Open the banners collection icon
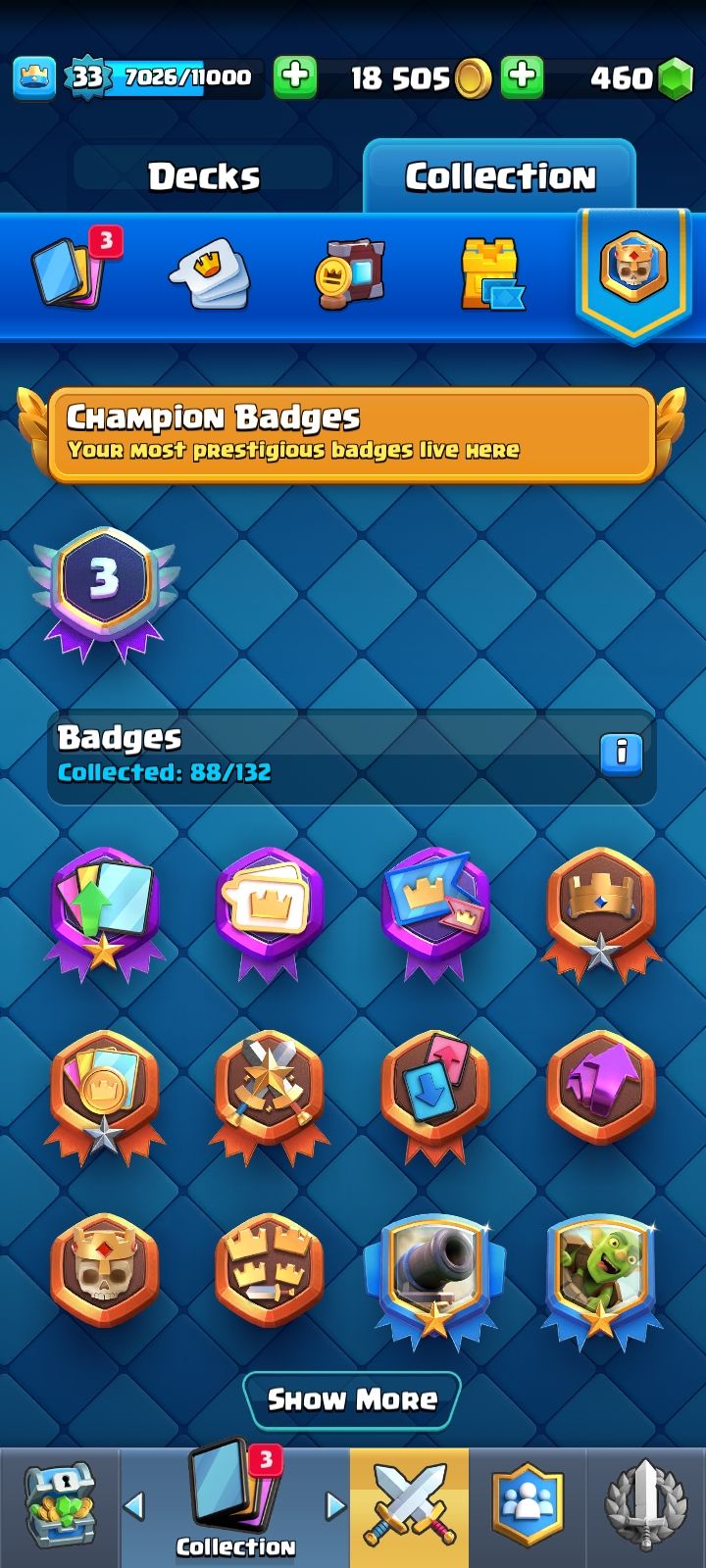The height and width of the screenshot is (1568, 706). click(350, 273)
